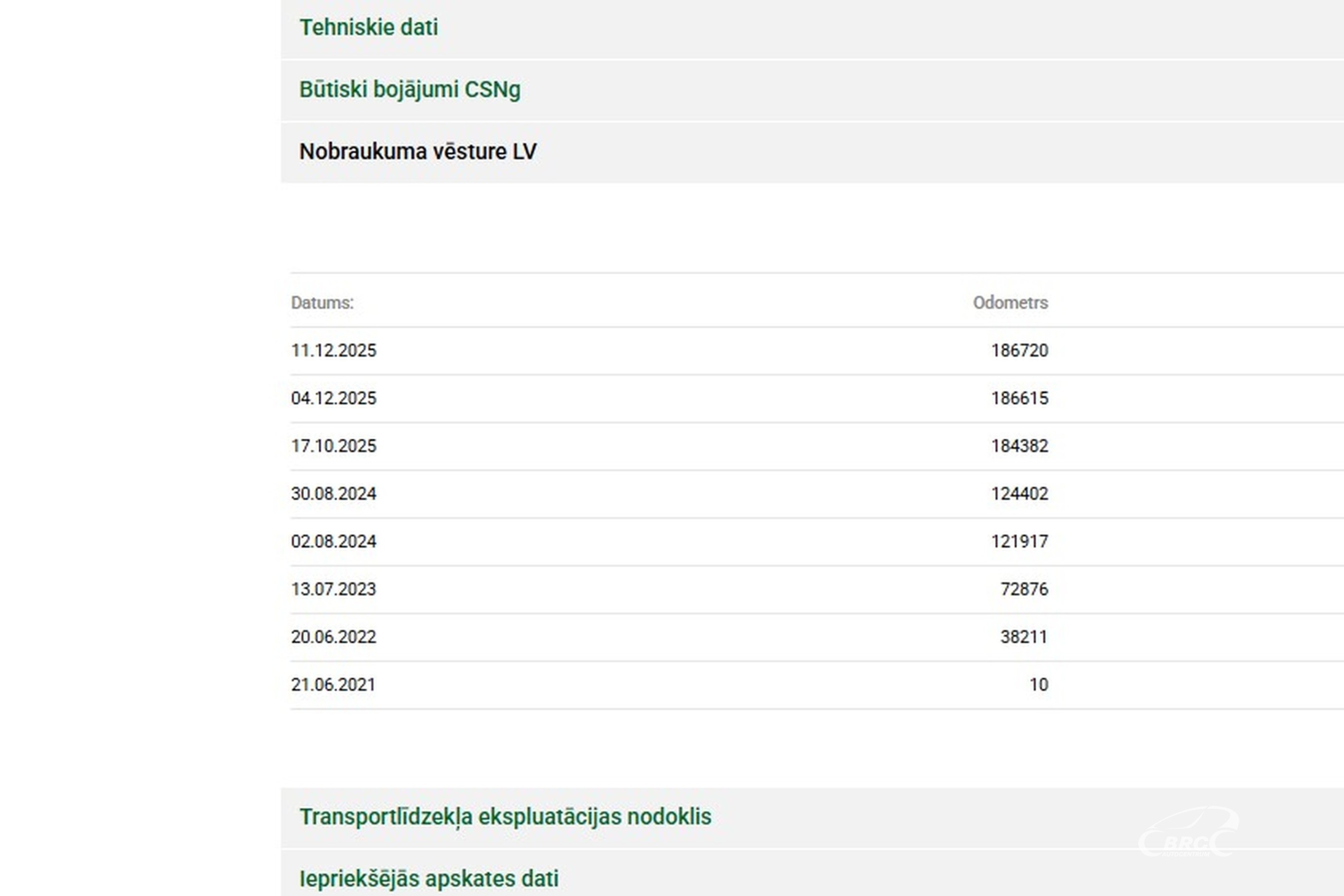Expand the Būtiski bojājumi CSNg section
This screenshot has height=896, width=1344.
[x=410, y=90]
